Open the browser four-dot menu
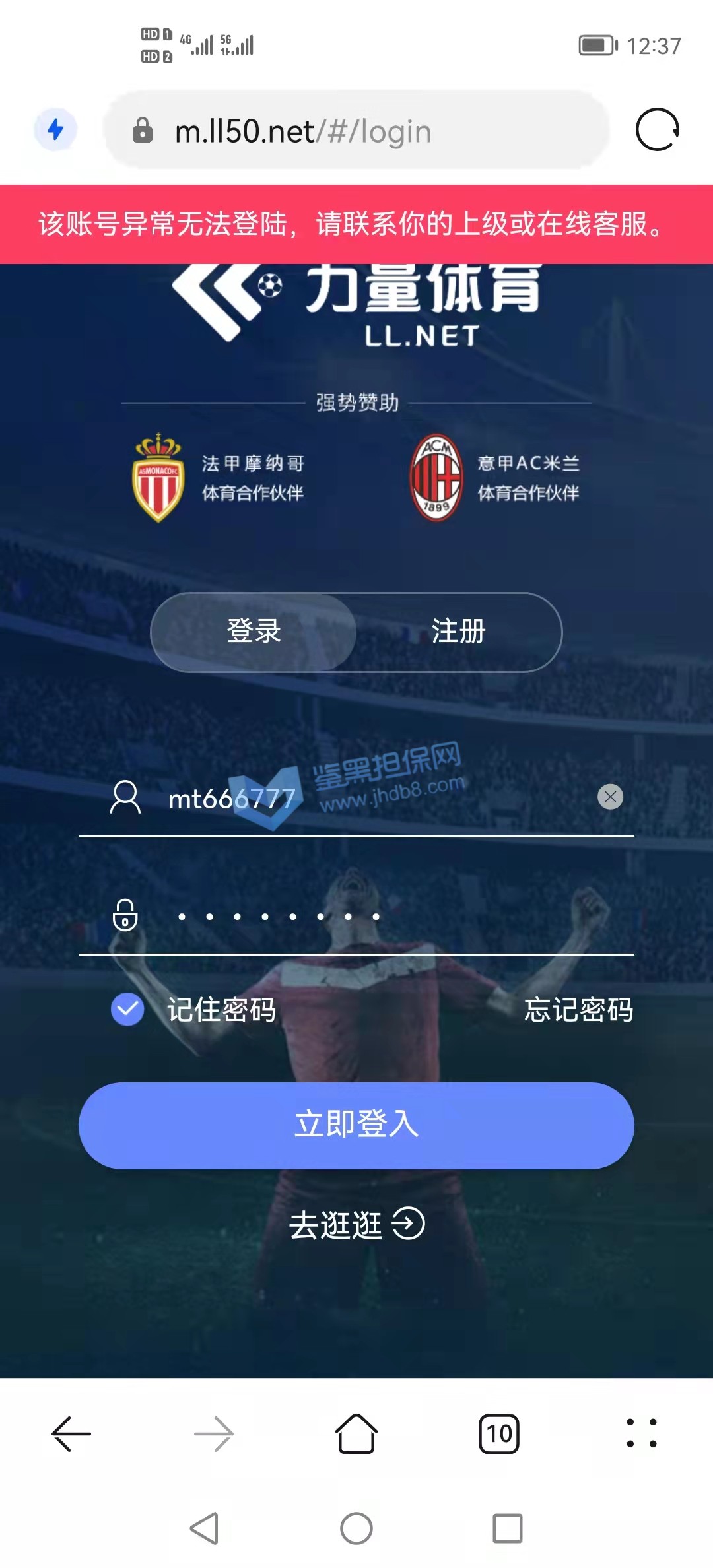The image size is (713, 1568). [642, 1434]
